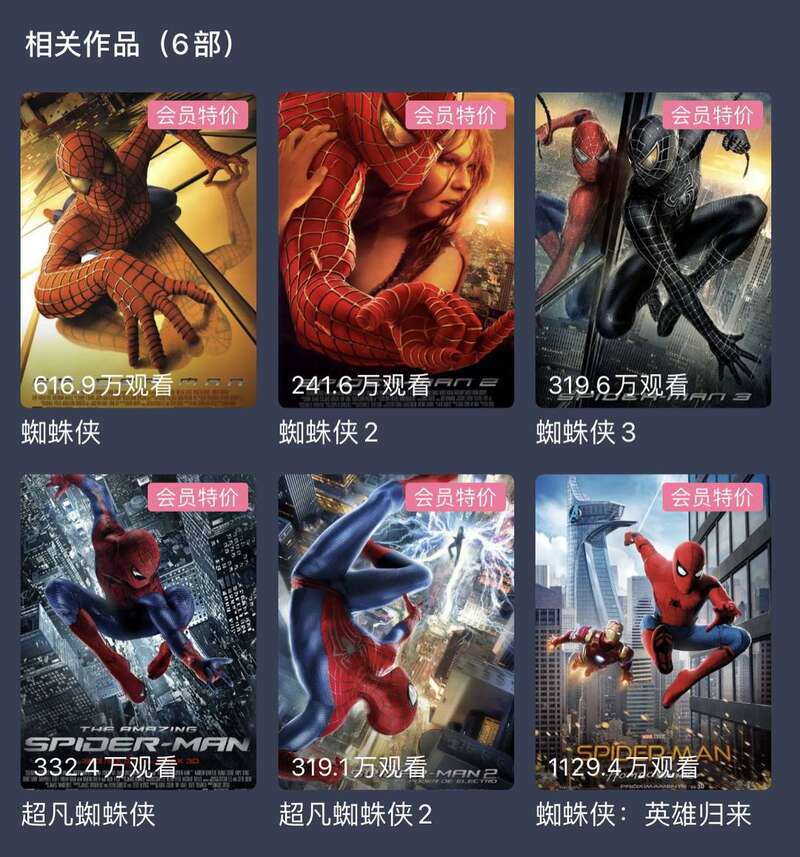Image resolution: width=800 pixels, height=857 pixels.
Task: Open 蜘蛛侠：英雄归来 movie card
Action: 653,632
